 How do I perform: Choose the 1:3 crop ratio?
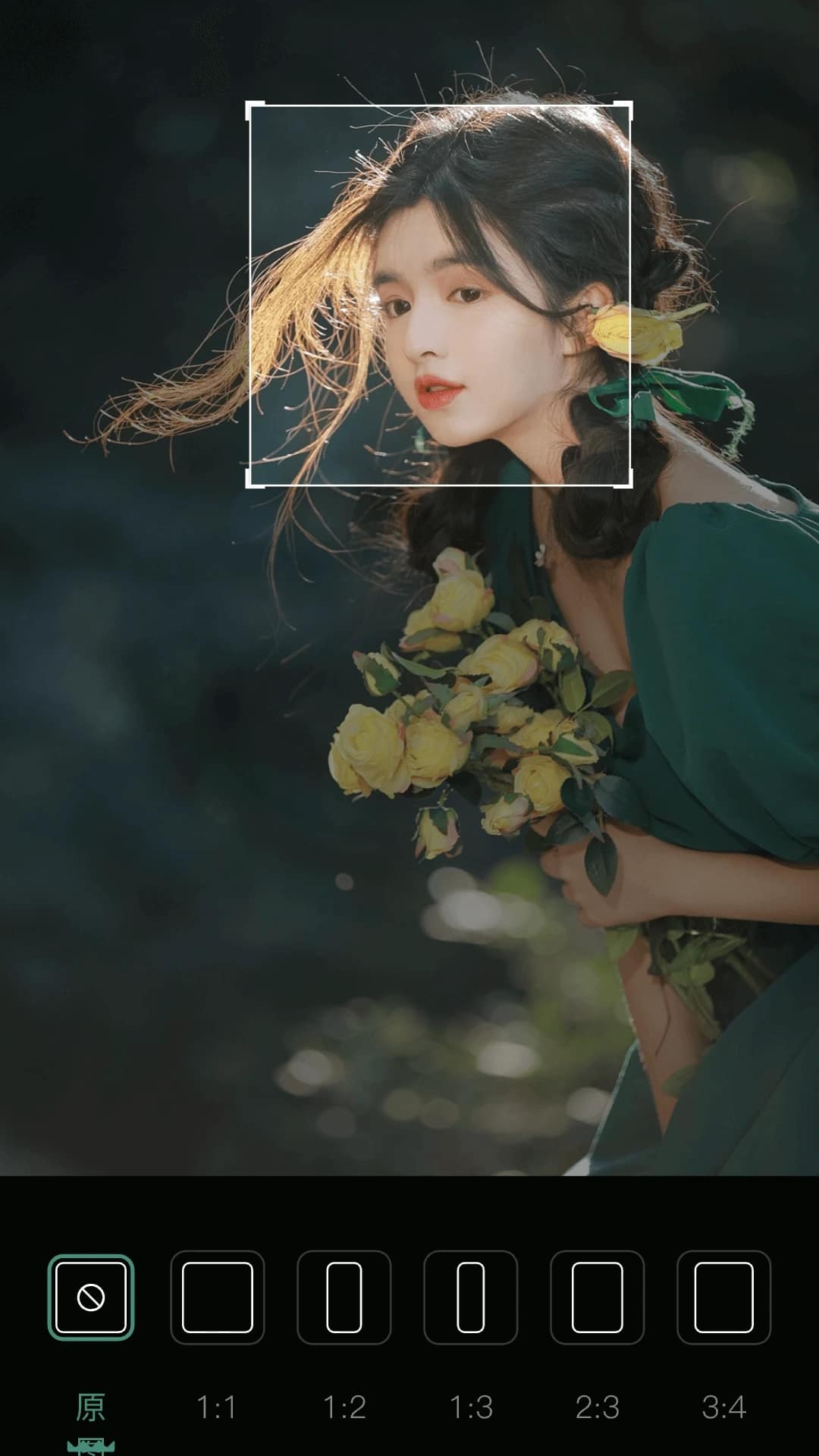(471, 1297)
